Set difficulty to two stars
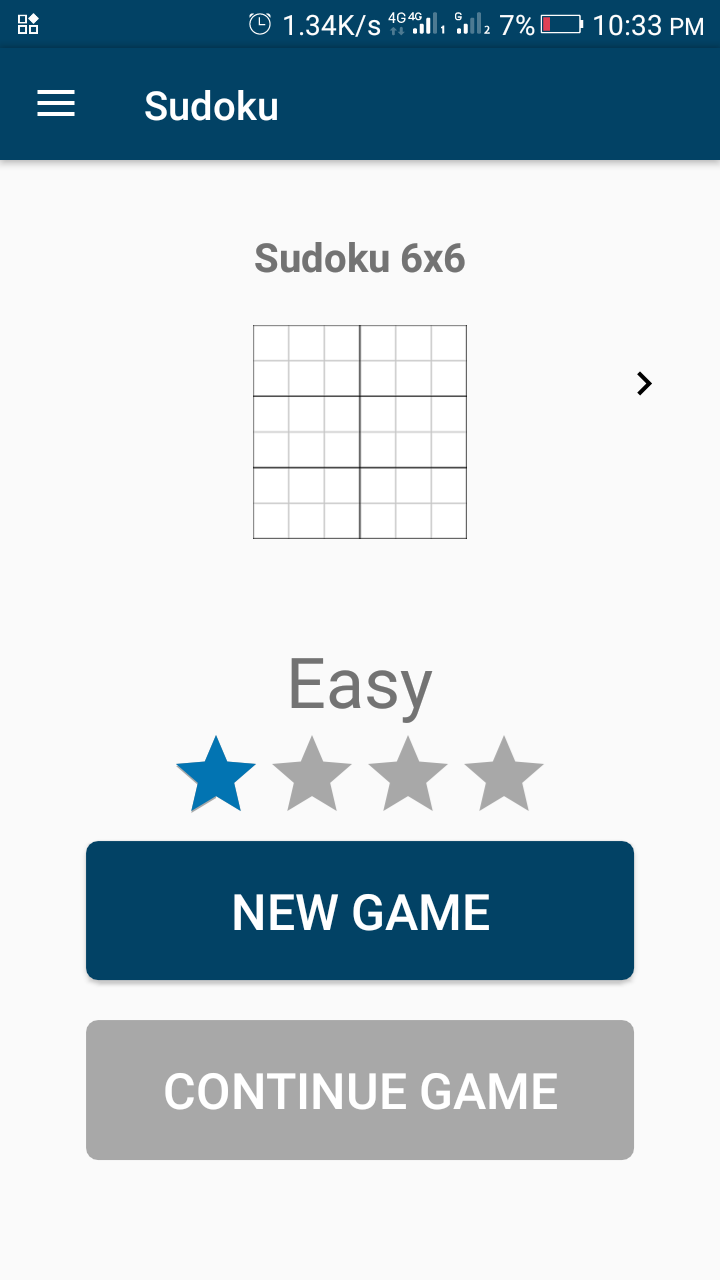The height and width of the screenshot is (1280, 720). (x=312, y=776)
